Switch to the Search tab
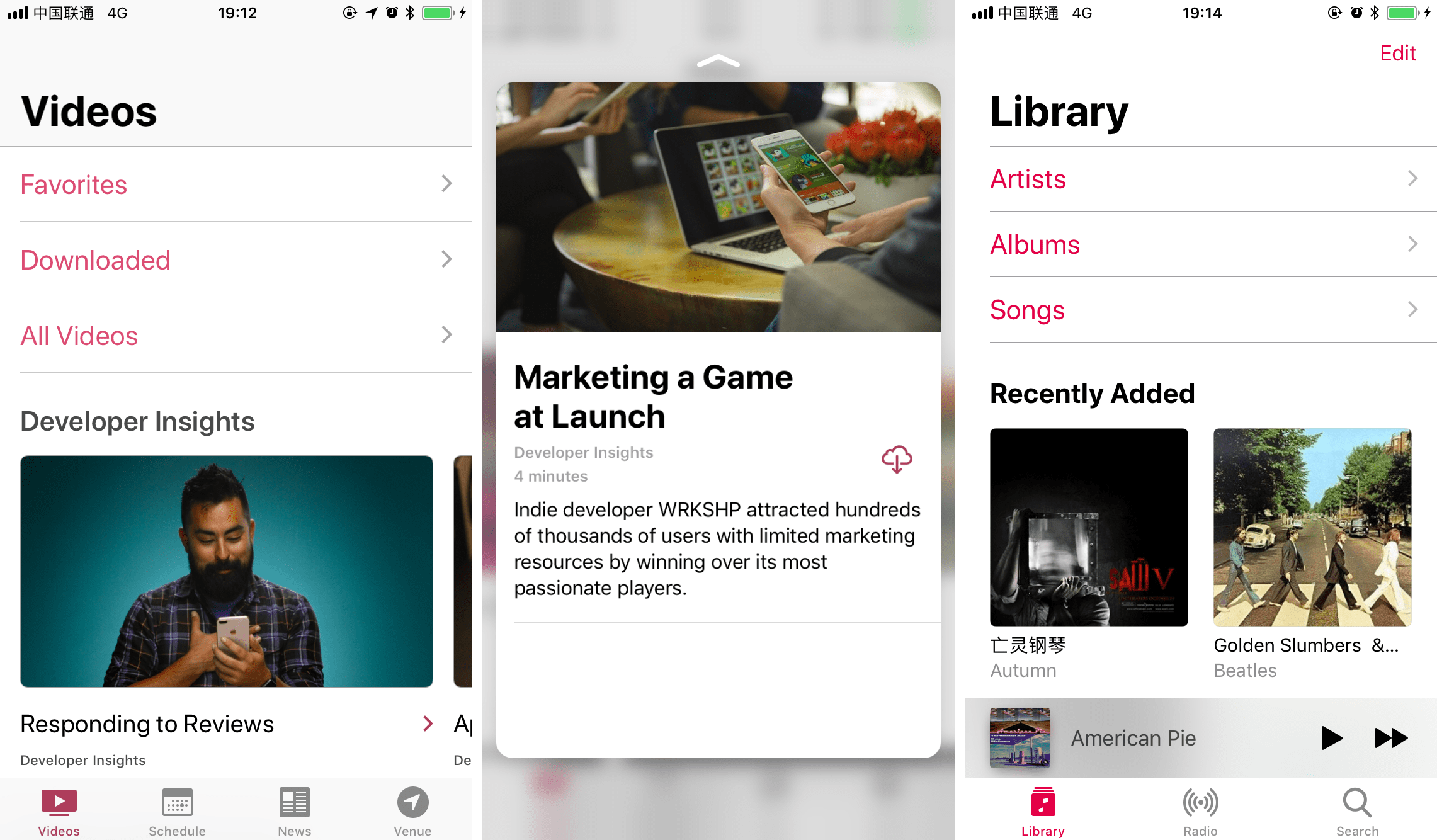Image resolution: width=1437 pixels, height=840 pixels. [x=1357, y=811]
